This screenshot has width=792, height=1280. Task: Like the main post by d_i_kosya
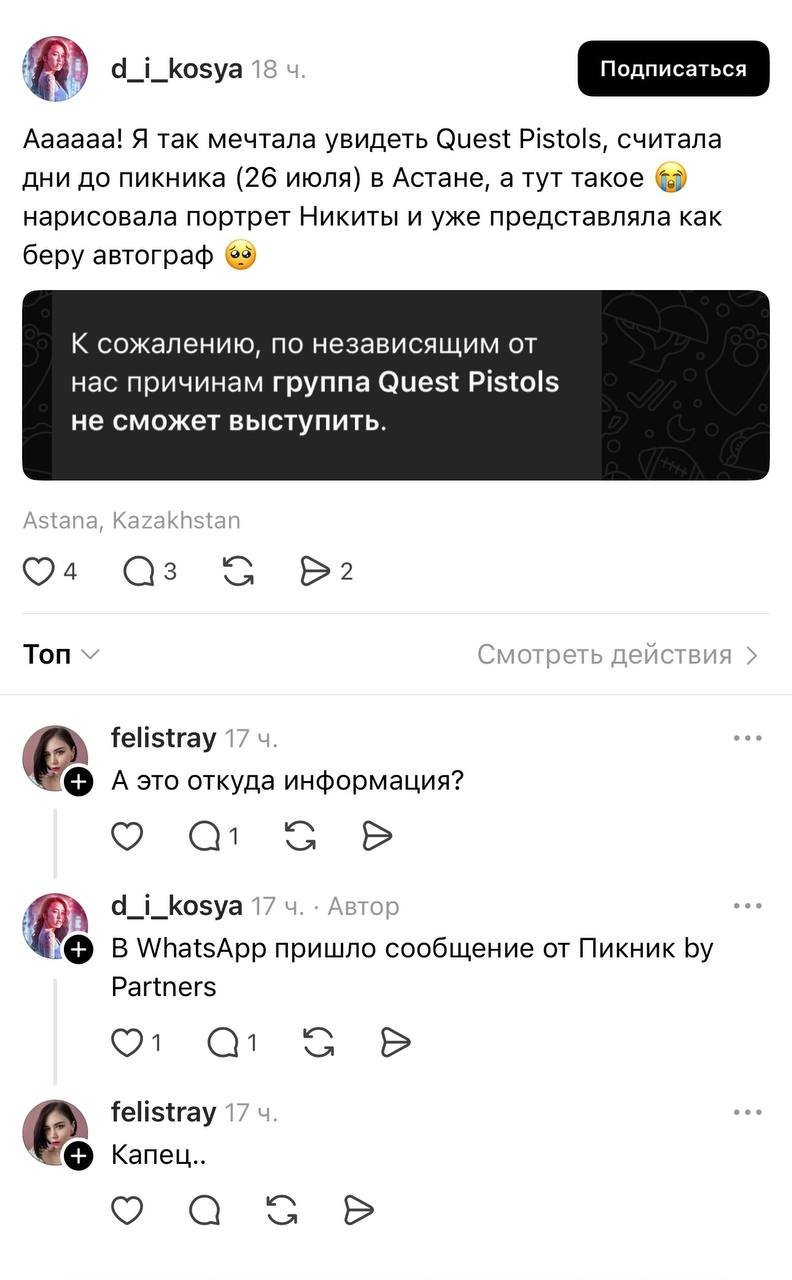[x=38, y=572]
